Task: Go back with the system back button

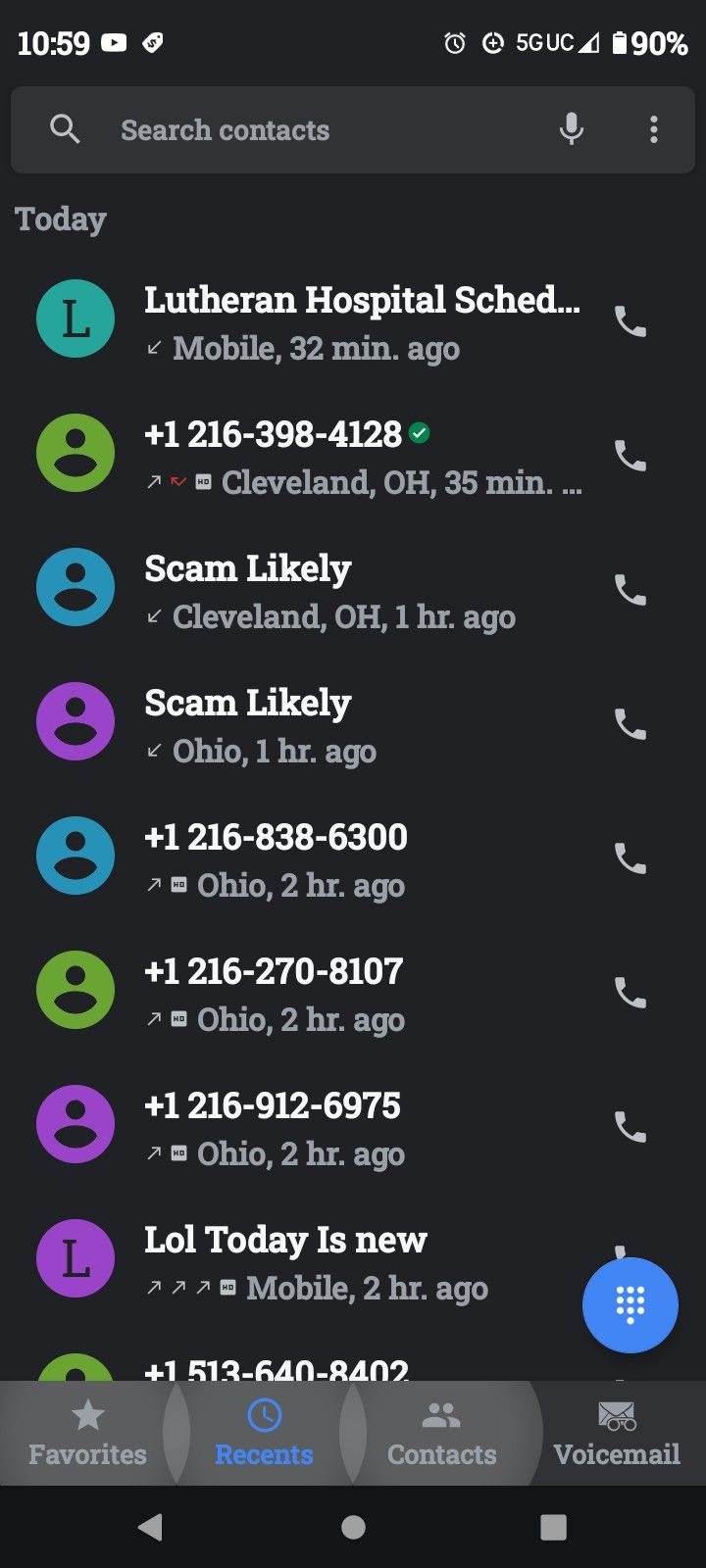Action: pyautogui.click(x=150, y=1527)
